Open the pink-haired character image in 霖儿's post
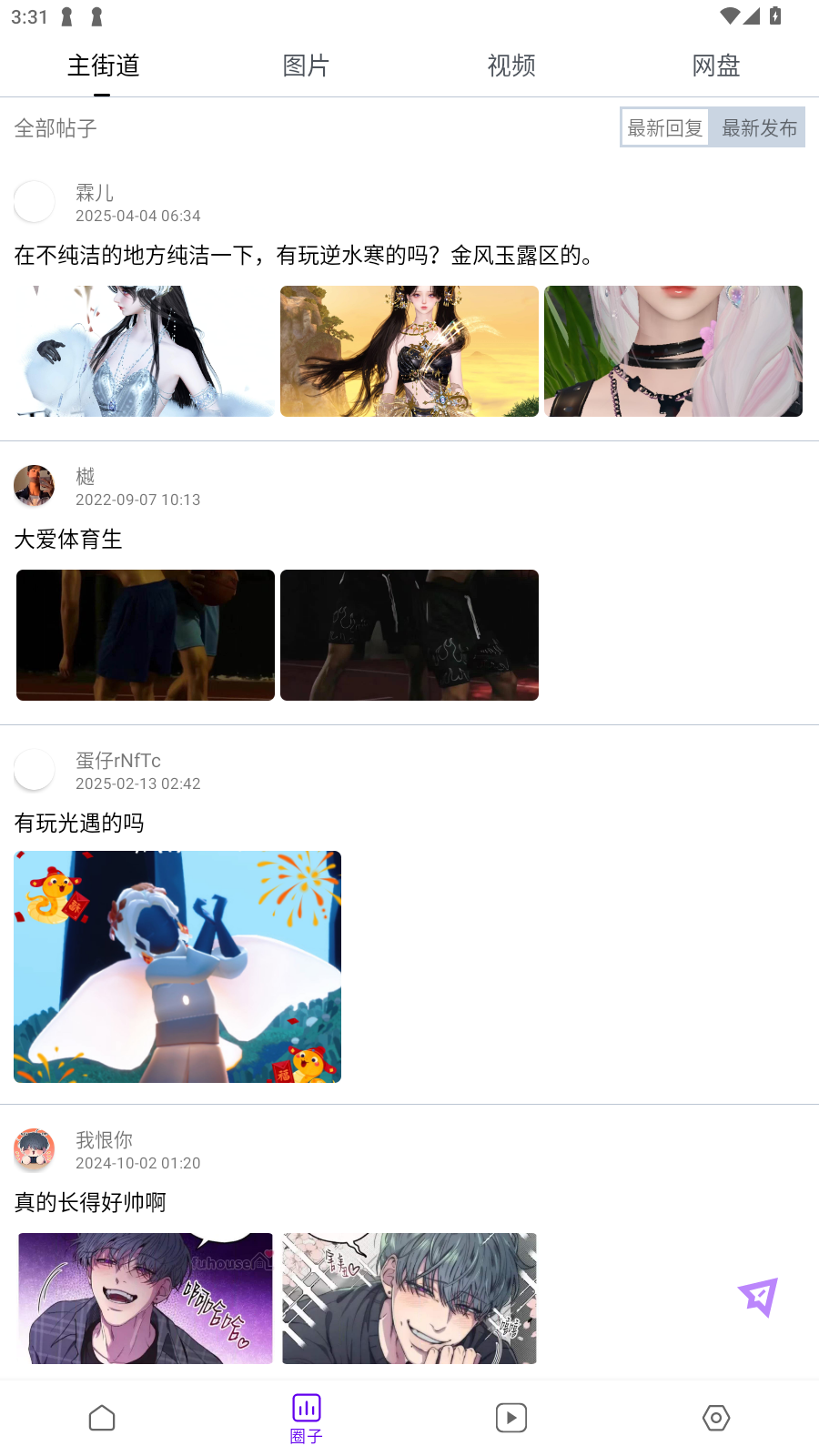The height and width of the screenshot is (1456, 819). pos(673,351)
